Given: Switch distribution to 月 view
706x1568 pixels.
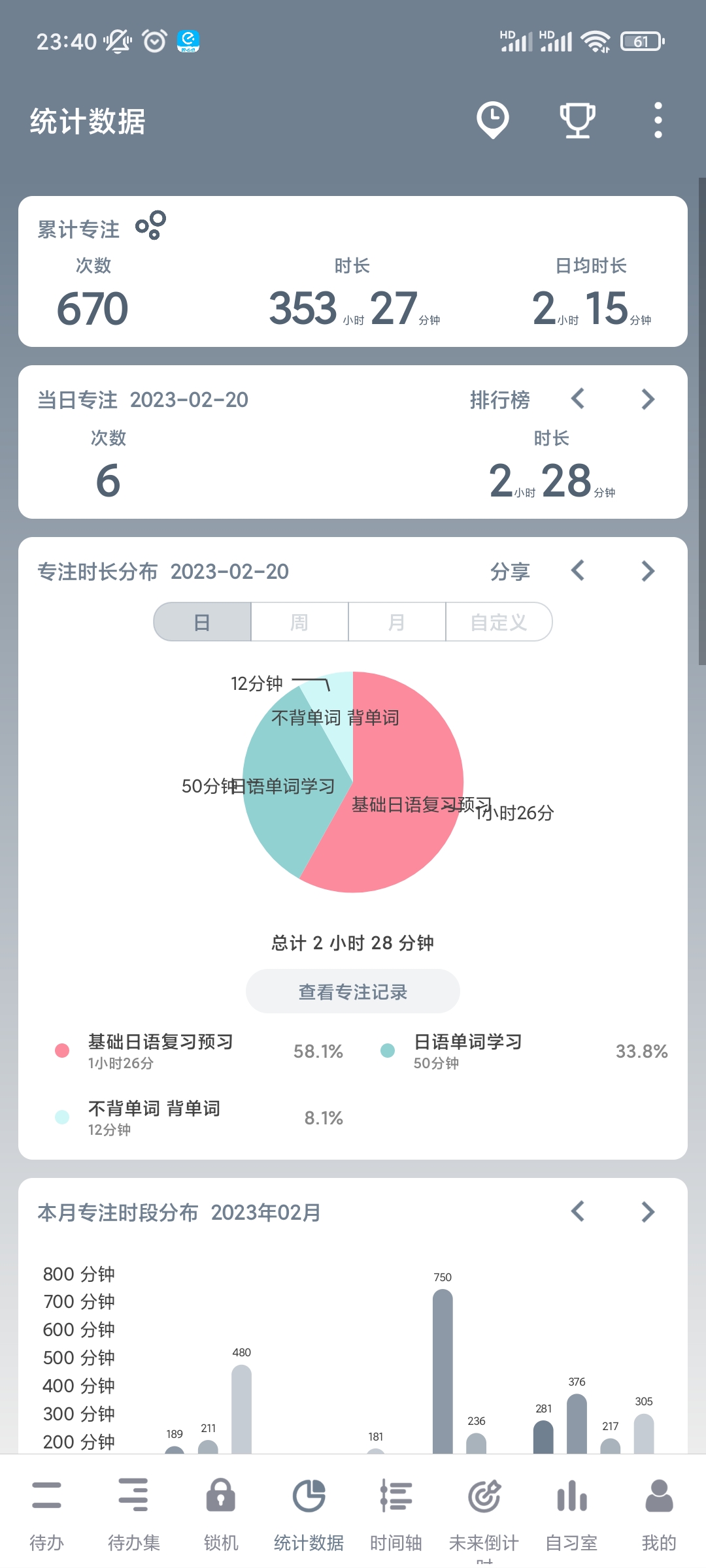Looking at the screenshot, I should point(397,622).
